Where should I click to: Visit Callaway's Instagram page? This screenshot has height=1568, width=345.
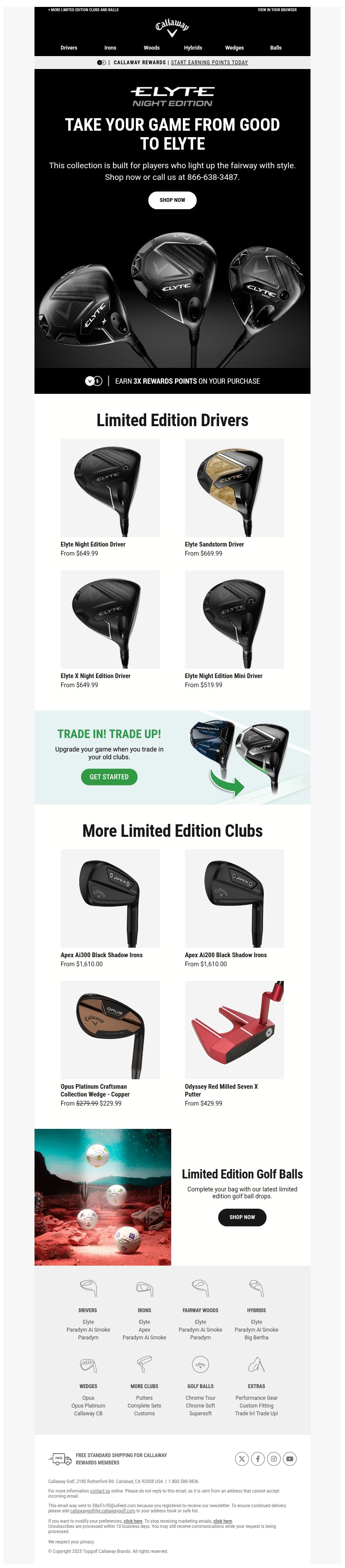[x=274, y=1458]
